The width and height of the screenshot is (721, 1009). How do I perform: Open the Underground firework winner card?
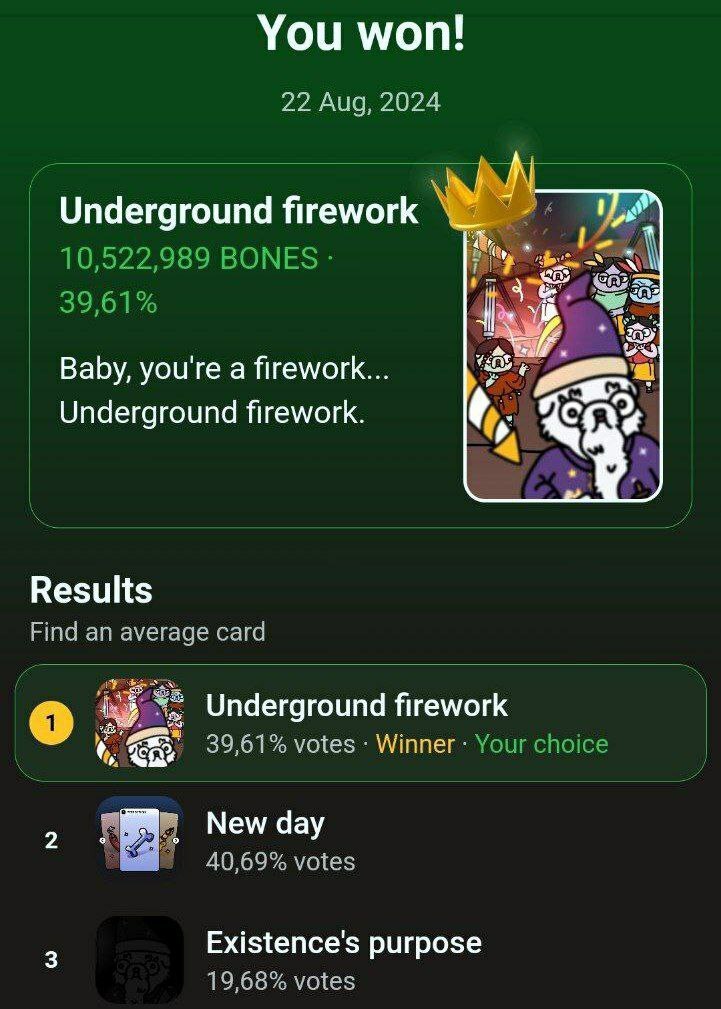[x=360, y=345]
